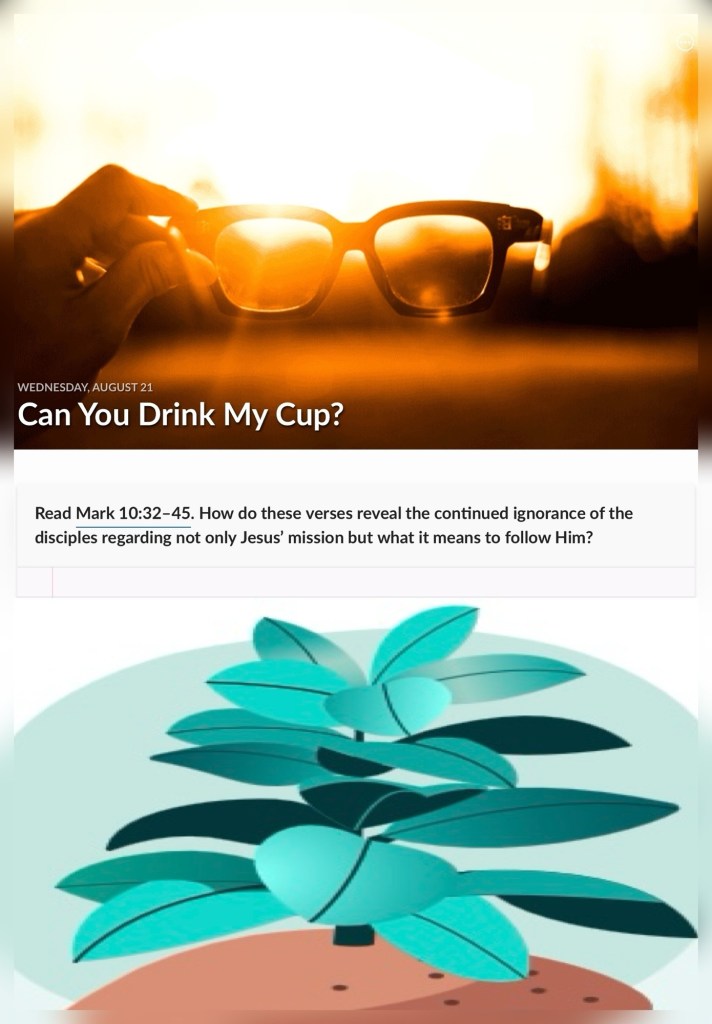Image resolution: width=712 pixels, height=1024 pixels.
Task: Open the Mark 10:32–45 verse link
Action: pos(133,513)
